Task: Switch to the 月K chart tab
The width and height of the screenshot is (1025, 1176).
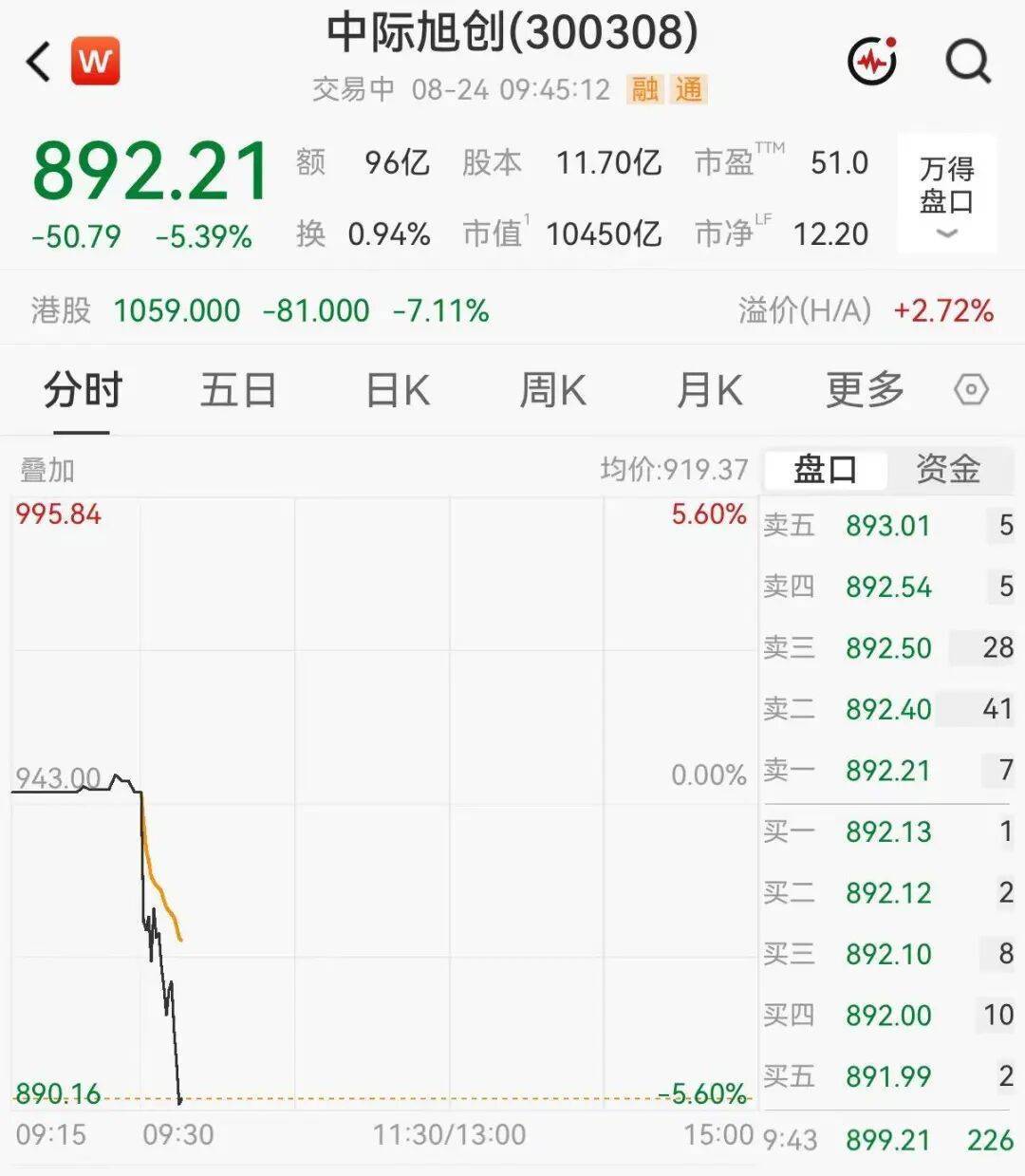Action: (709, 390)
